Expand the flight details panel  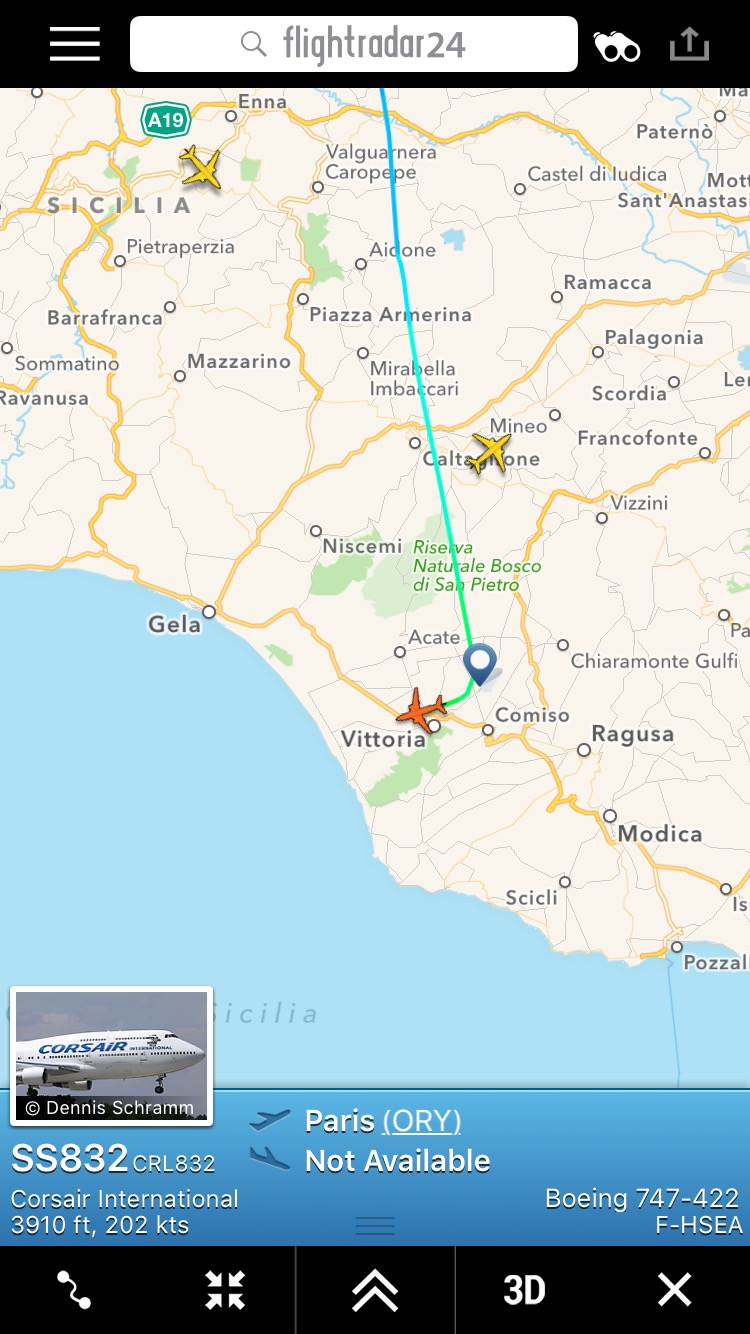(375, 1290)
